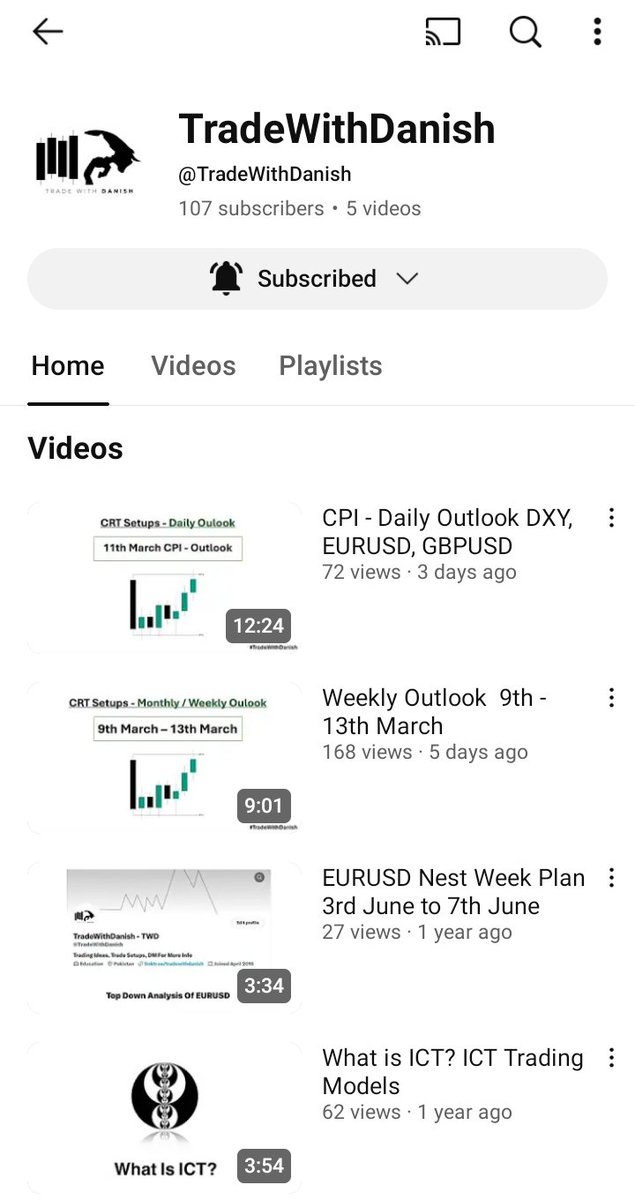
Task: Watch the What is ICT? video
Action: (x=164, y=1118)
